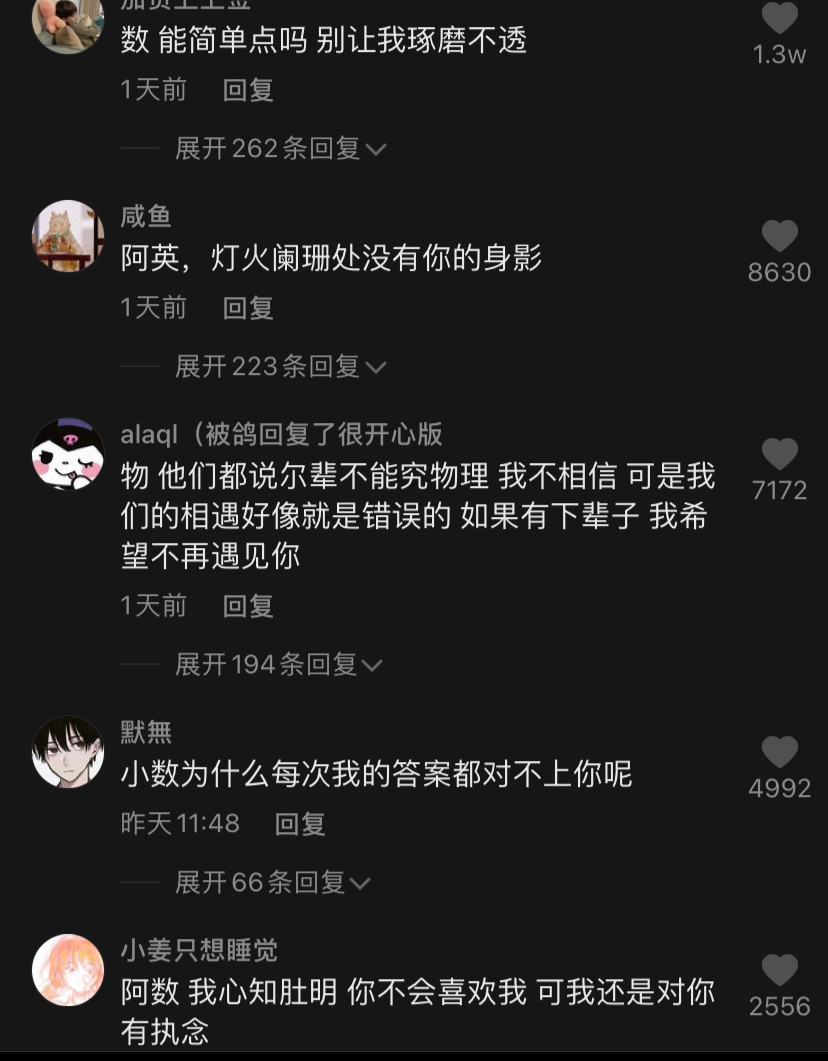
Task: Expand 223 replies under 咸鱼's comment
Action: coord(280,367)
